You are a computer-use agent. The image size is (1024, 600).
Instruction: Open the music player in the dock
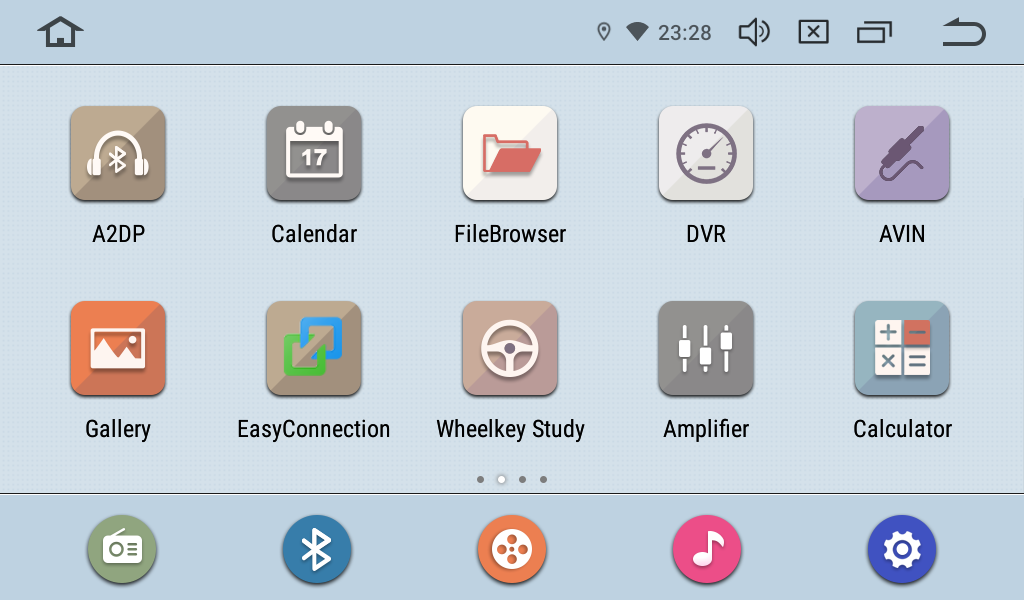[x=707, y=549]
